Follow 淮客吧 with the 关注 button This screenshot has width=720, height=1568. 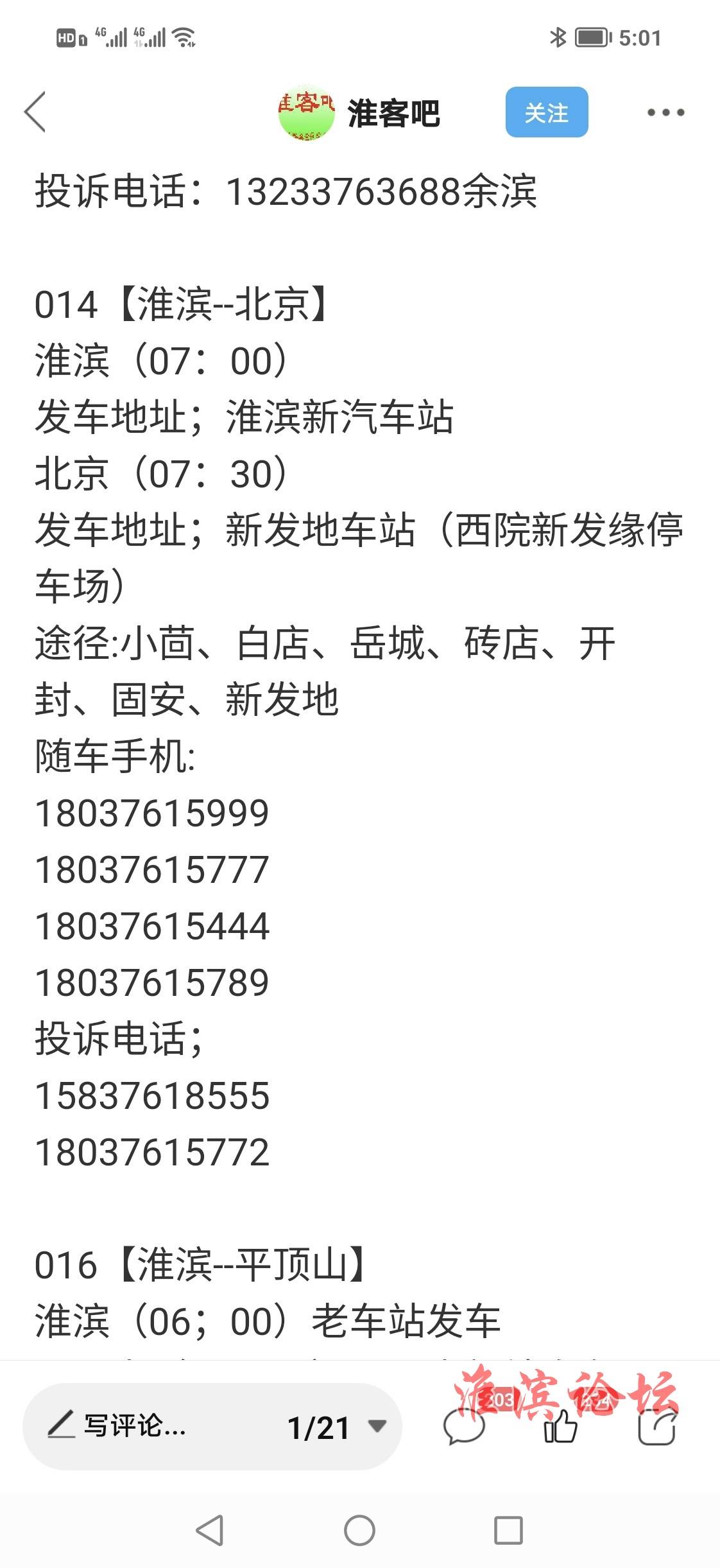(x=547, y=112)
